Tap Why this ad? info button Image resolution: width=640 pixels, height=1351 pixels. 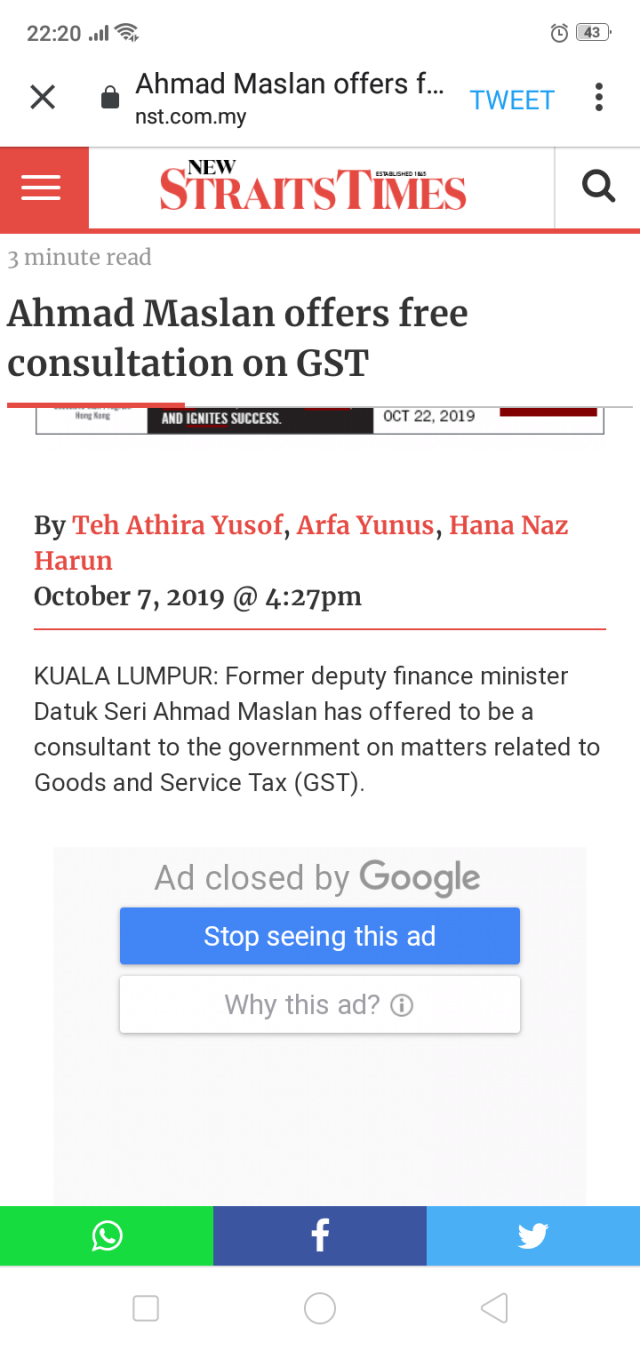[320, 1004]
